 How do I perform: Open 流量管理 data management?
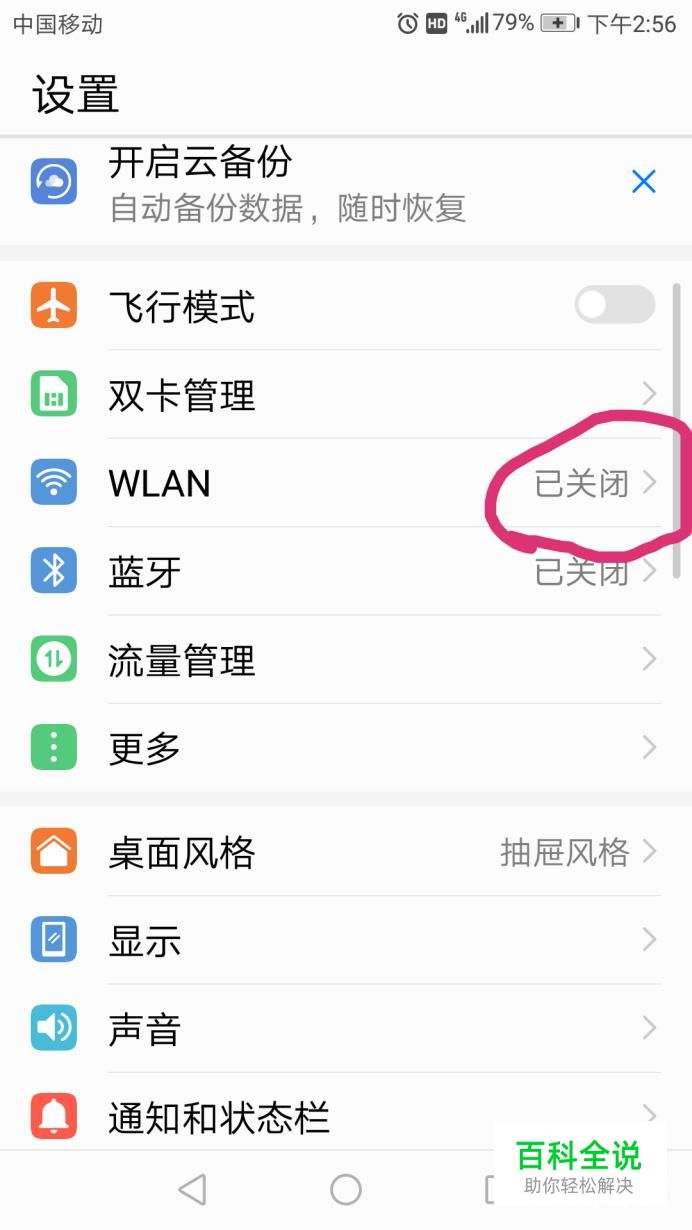(346, 659)
